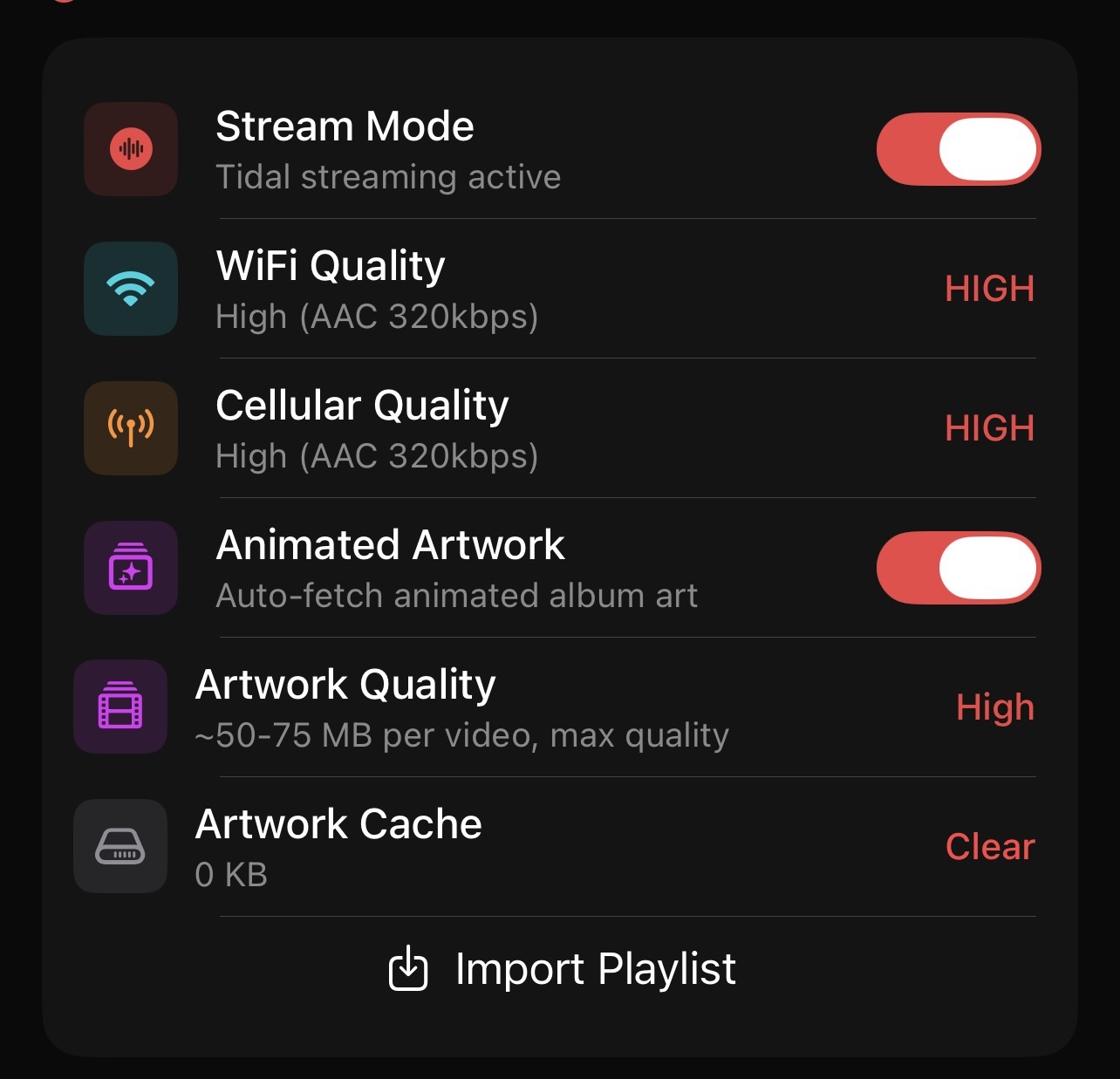Disable the Animated Artwork switch

(x=958, y=568)
